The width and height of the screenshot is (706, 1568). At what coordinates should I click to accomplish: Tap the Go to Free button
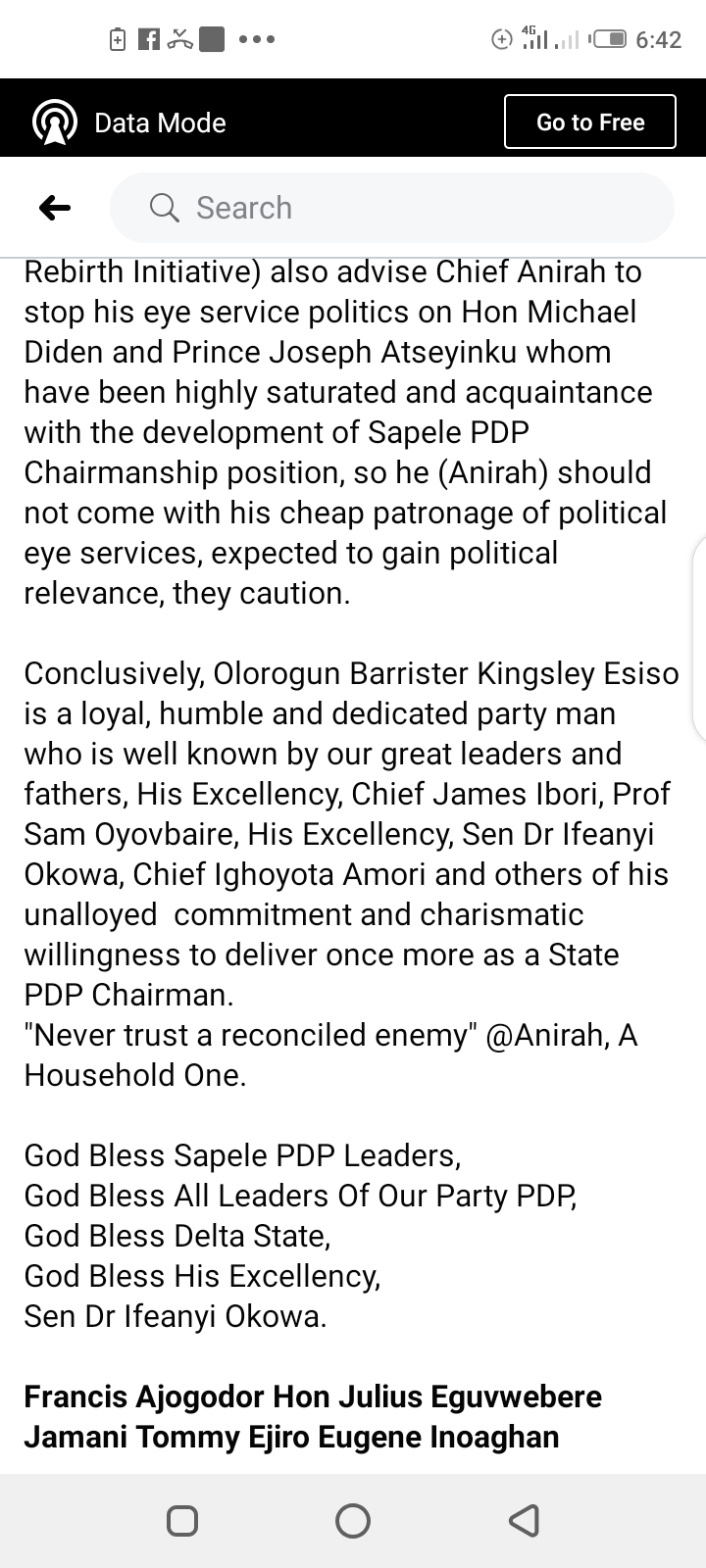(589, 122)
